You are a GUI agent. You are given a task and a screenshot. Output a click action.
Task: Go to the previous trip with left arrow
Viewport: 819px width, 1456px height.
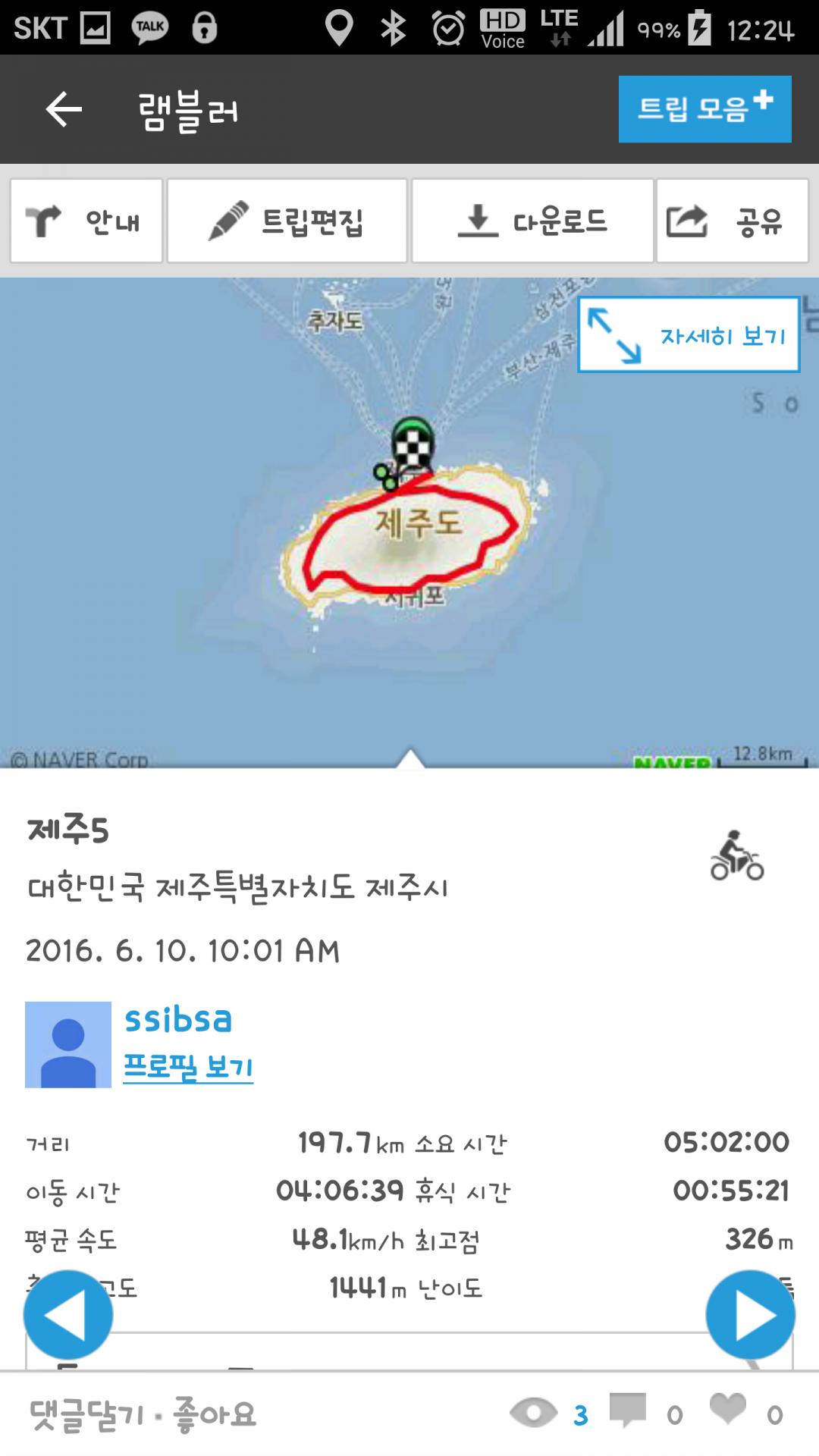pos(68,1315)
